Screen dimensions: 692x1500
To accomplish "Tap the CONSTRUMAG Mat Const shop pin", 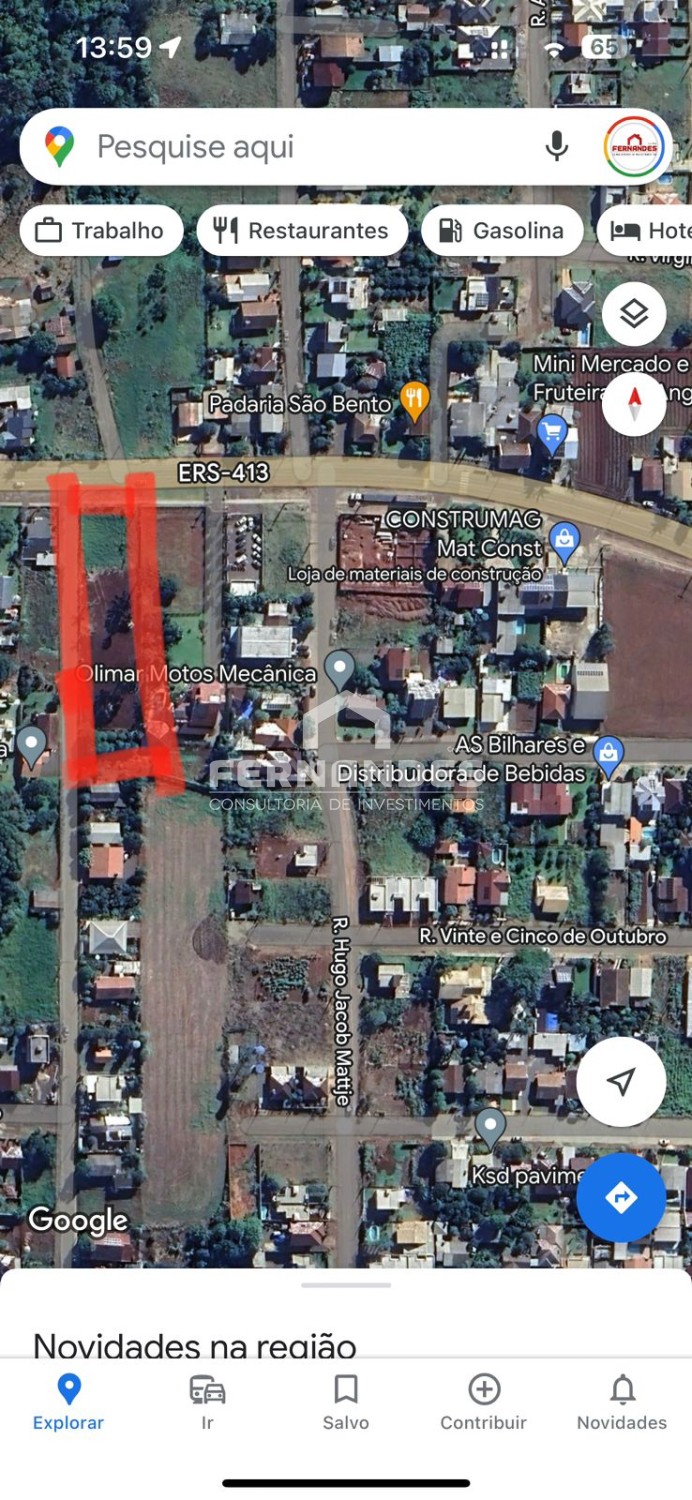I will [565, 543].
